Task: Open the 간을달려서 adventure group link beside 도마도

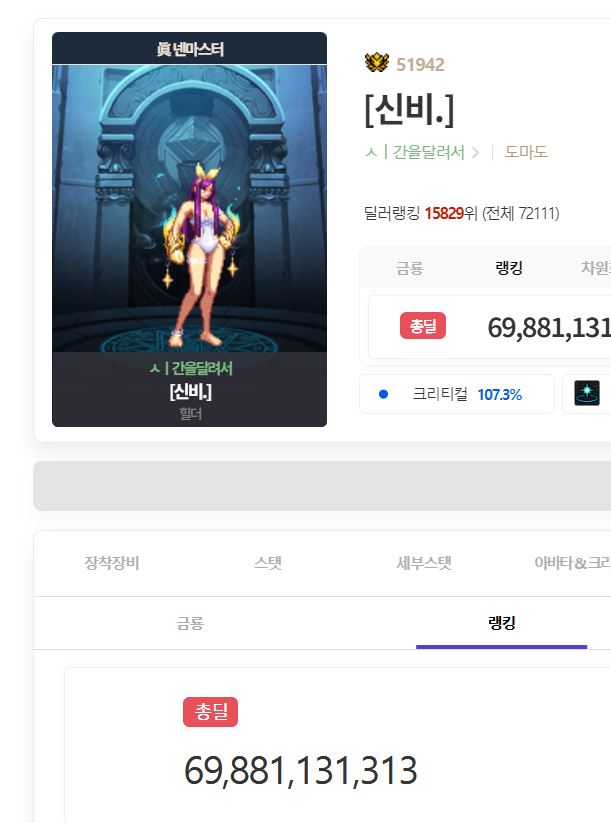Action: click(x=422, y=152)
